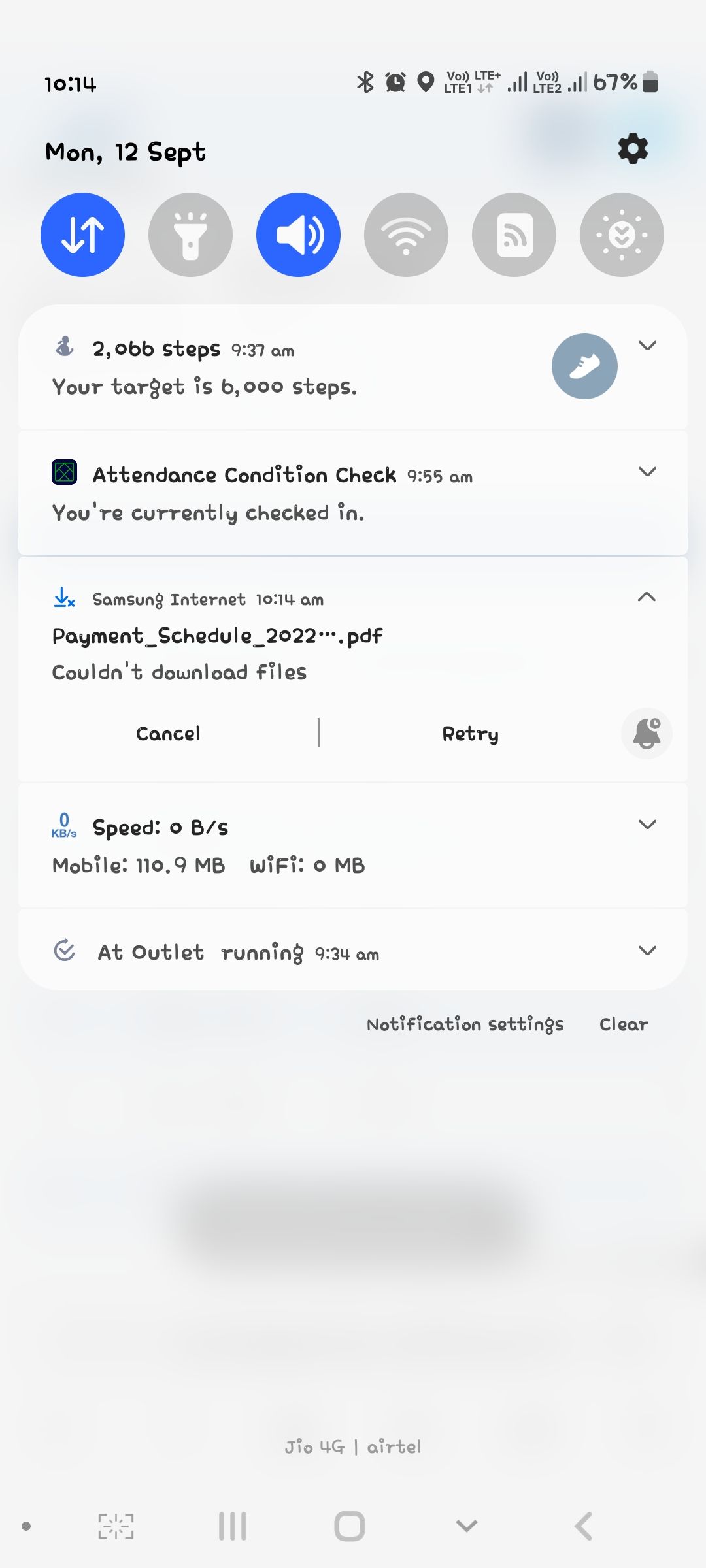Image resolution: width=706 pixels, height=1568 pixels.
Task: Expand the mobile data usage notification
Action: click(x=647, y=824)
